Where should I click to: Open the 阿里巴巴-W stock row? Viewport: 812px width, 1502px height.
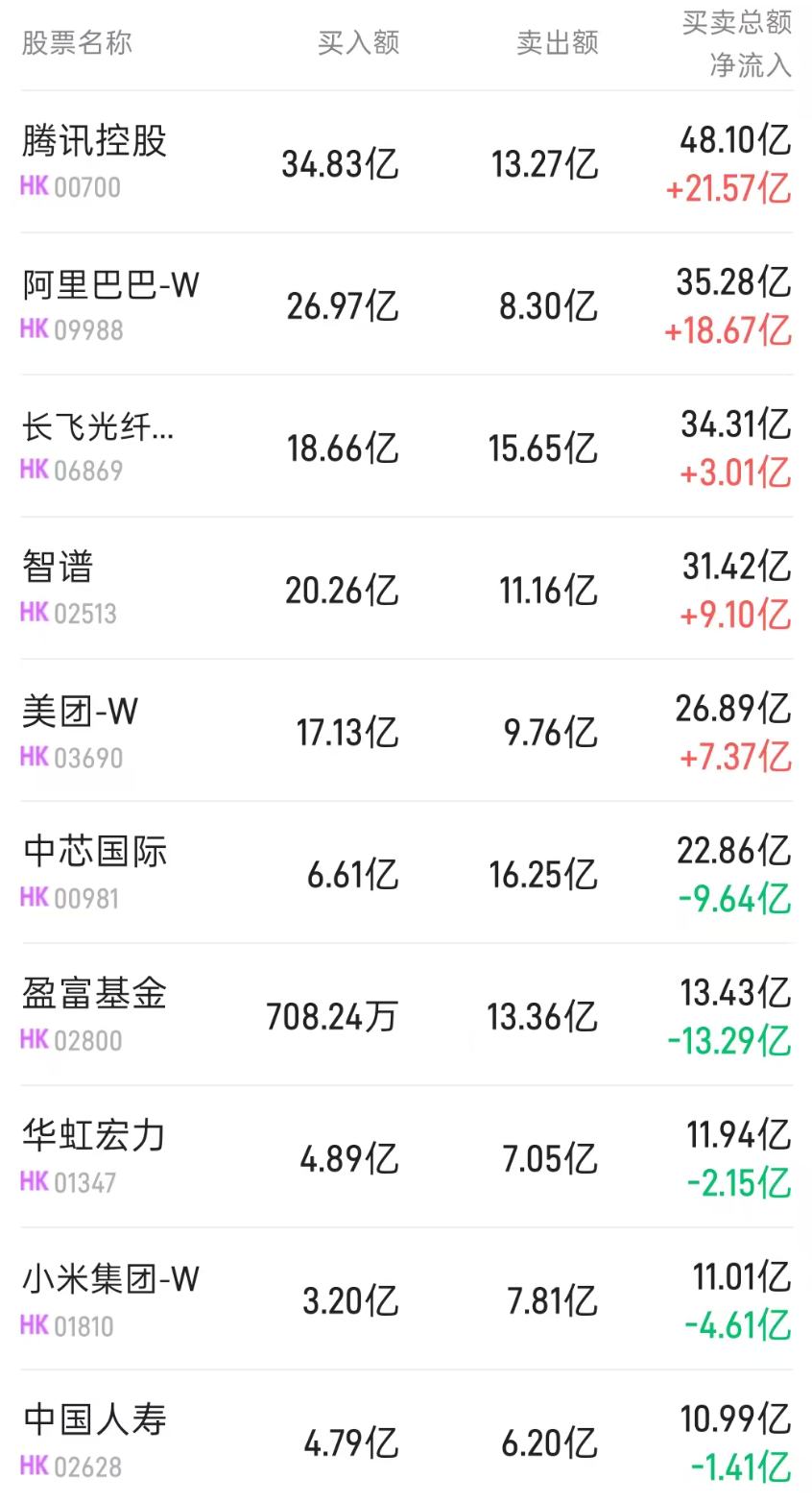(x=406, y=304)
